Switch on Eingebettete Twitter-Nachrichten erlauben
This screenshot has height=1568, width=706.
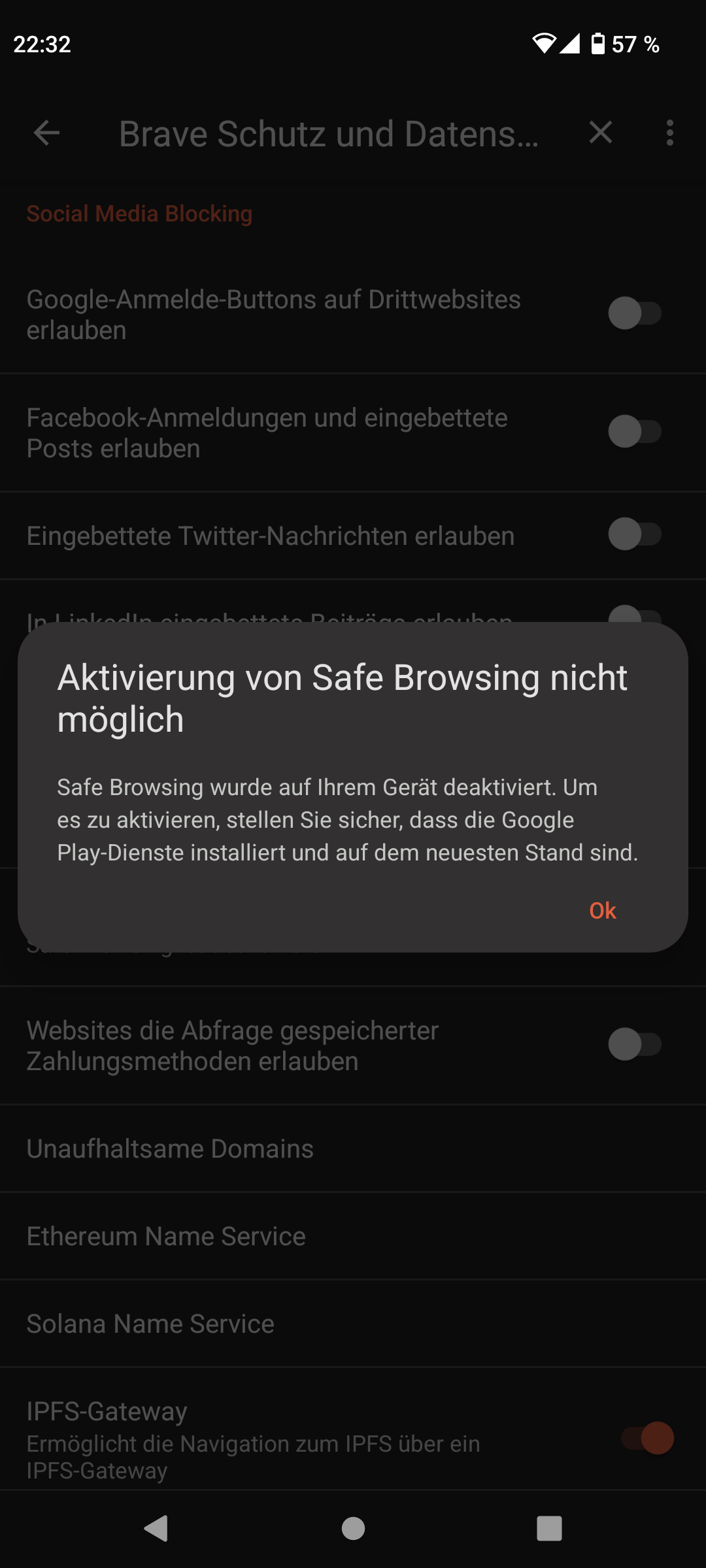(x=635, y=534)
